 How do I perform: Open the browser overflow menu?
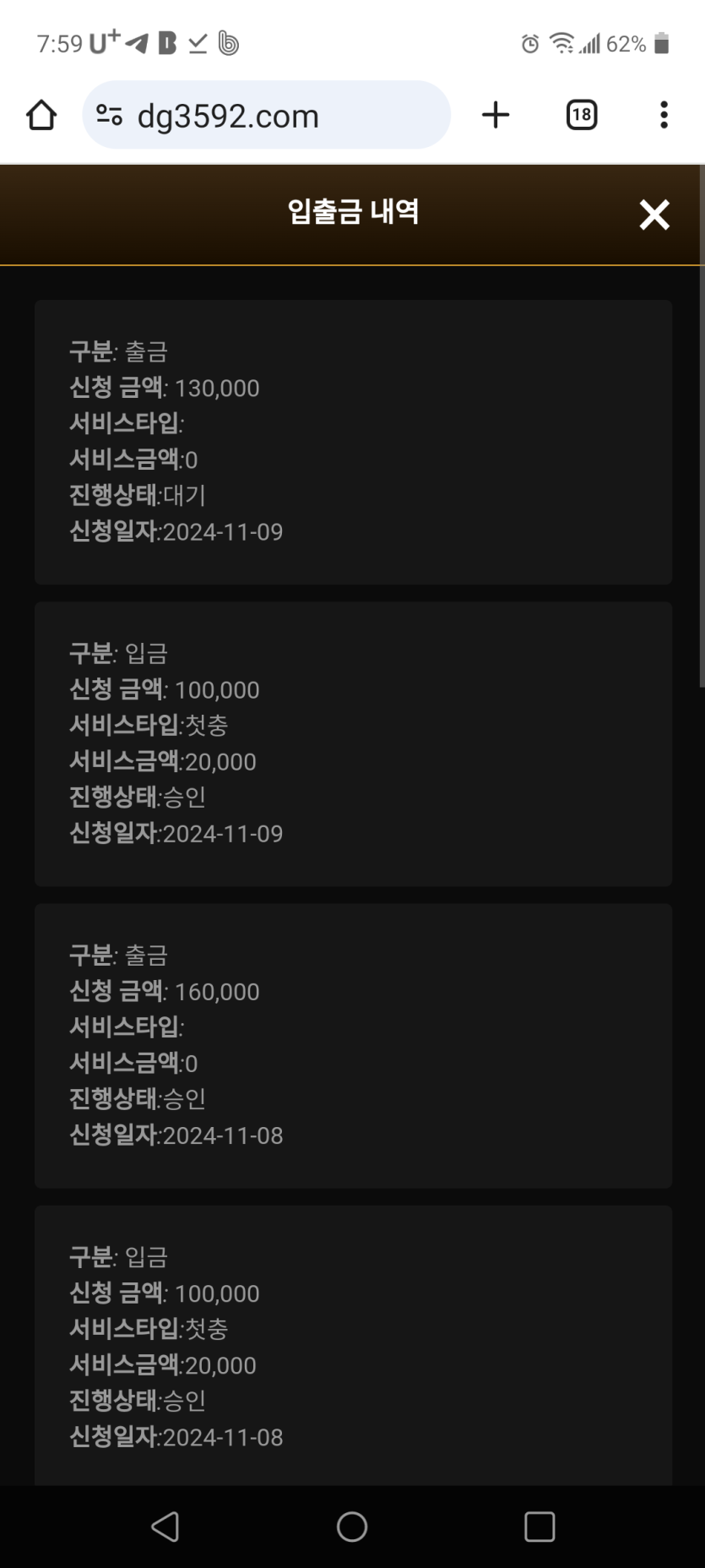[664, 115]
